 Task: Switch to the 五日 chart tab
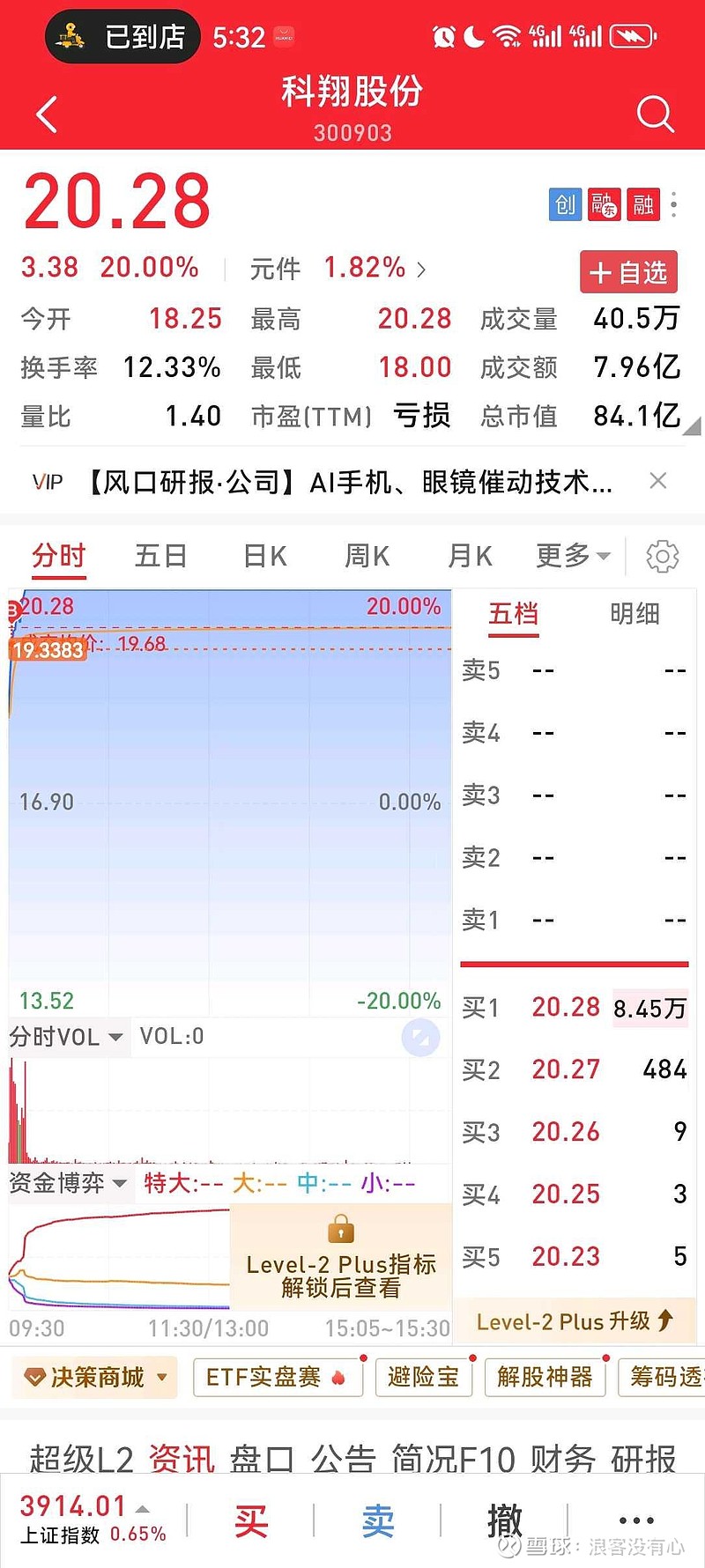pyautogui.click(x=160, y=556)
